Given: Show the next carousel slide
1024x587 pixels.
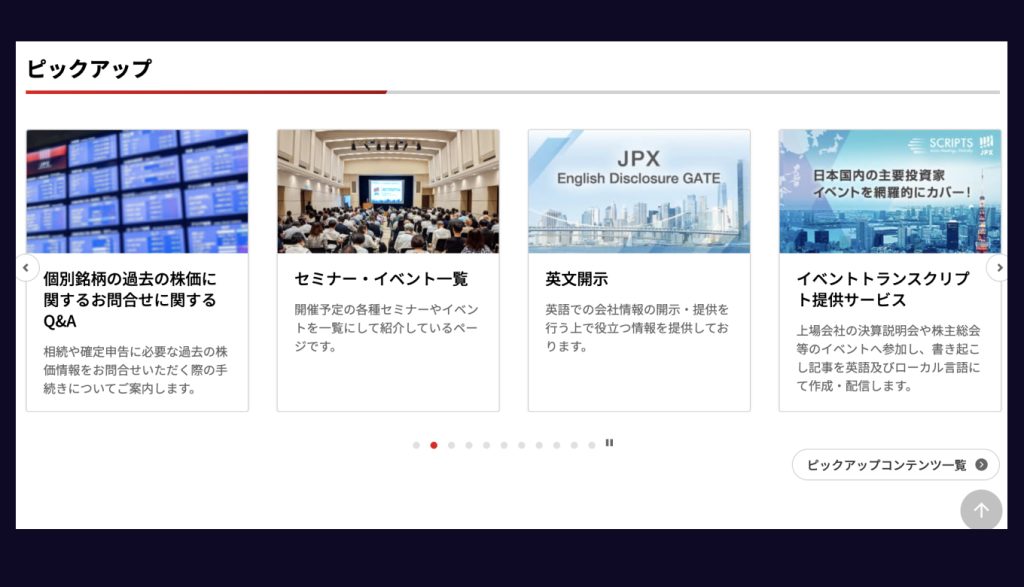Looking at the screenshot, I should point(997,268).
